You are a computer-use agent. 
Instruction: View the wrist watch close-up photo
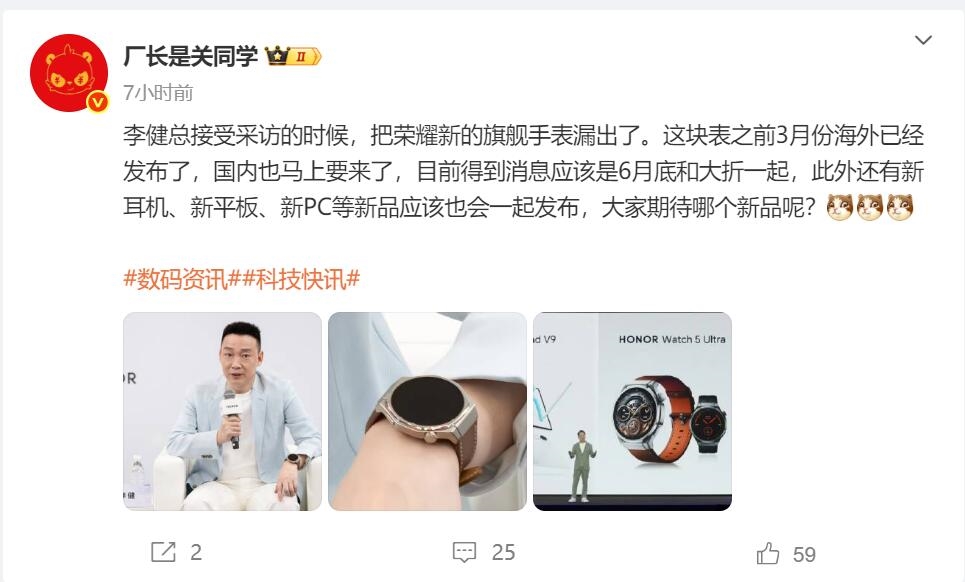427,411
